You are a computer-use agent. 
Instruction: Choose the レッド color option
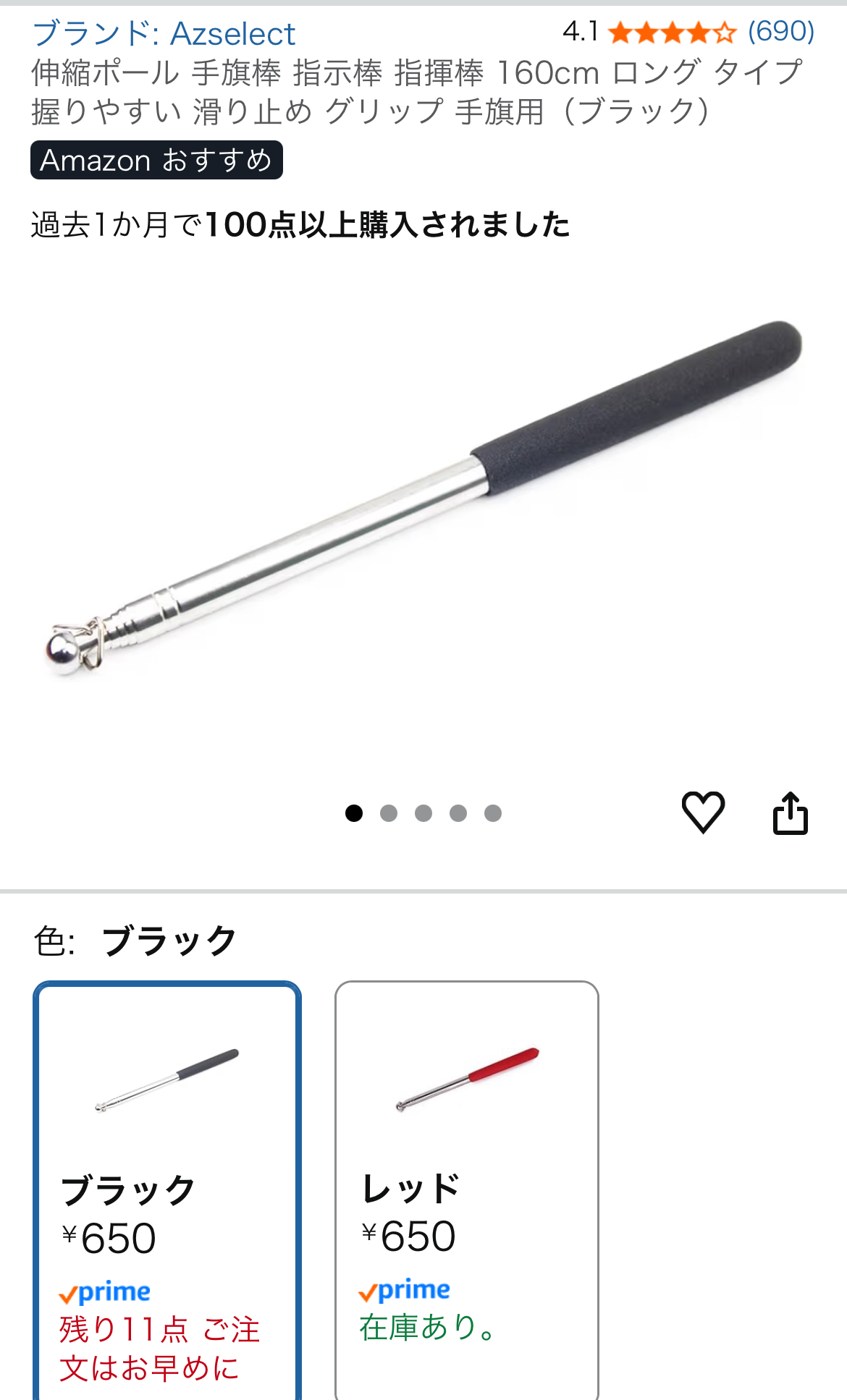point(467,1190)
